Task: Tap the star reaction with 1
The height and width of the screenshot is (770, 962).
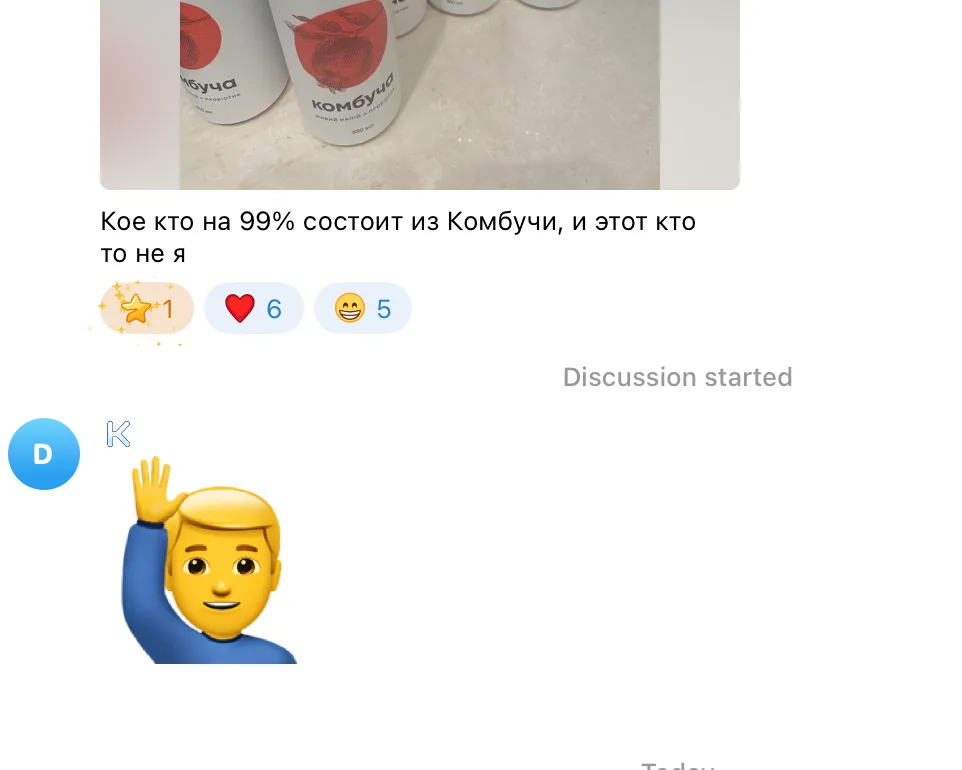Action: click(x=147, y=309)
